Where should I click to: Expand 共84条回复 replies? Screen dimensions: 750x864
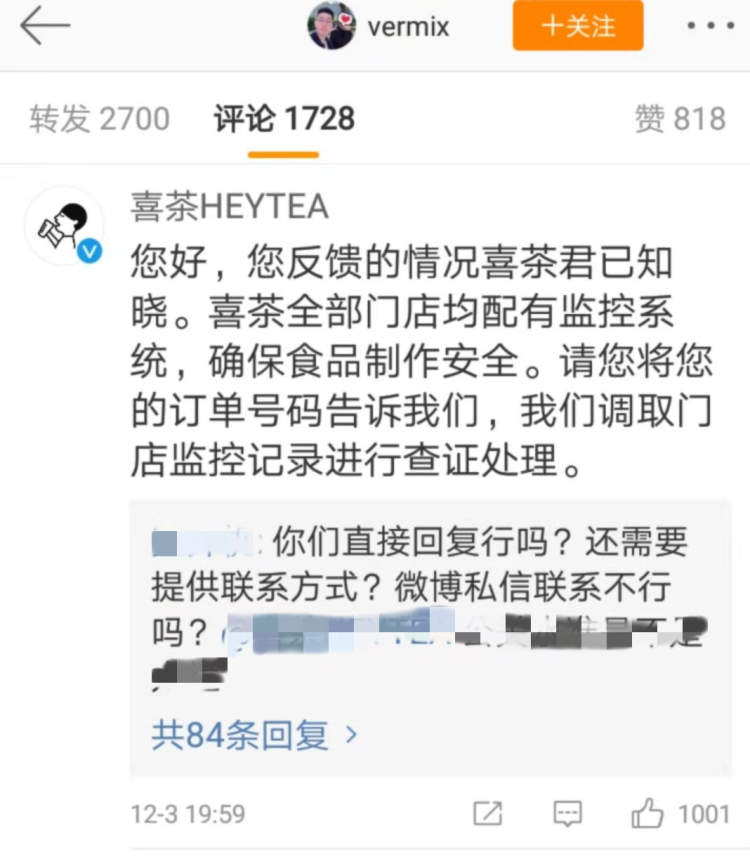coord(254,736)
